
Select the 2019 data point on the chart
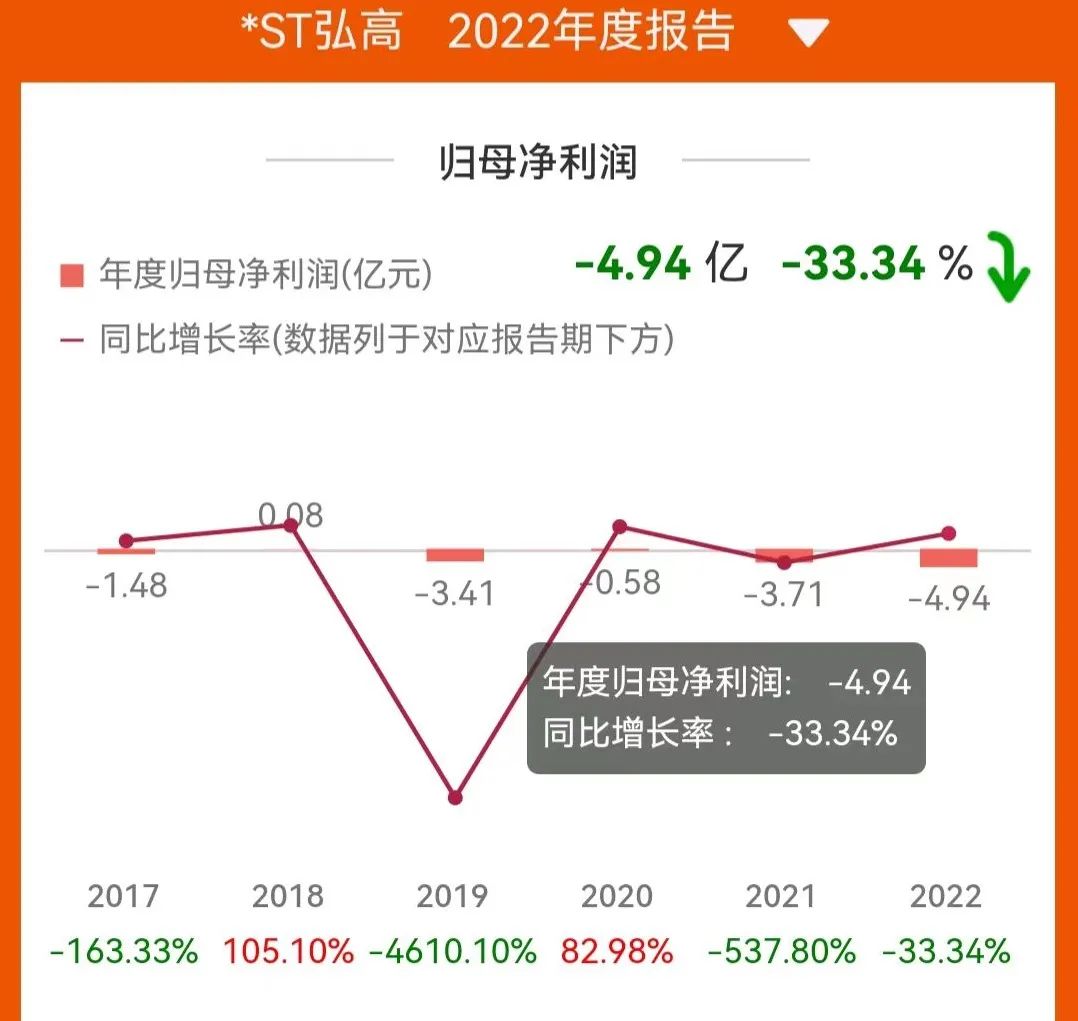coord(455,797)
